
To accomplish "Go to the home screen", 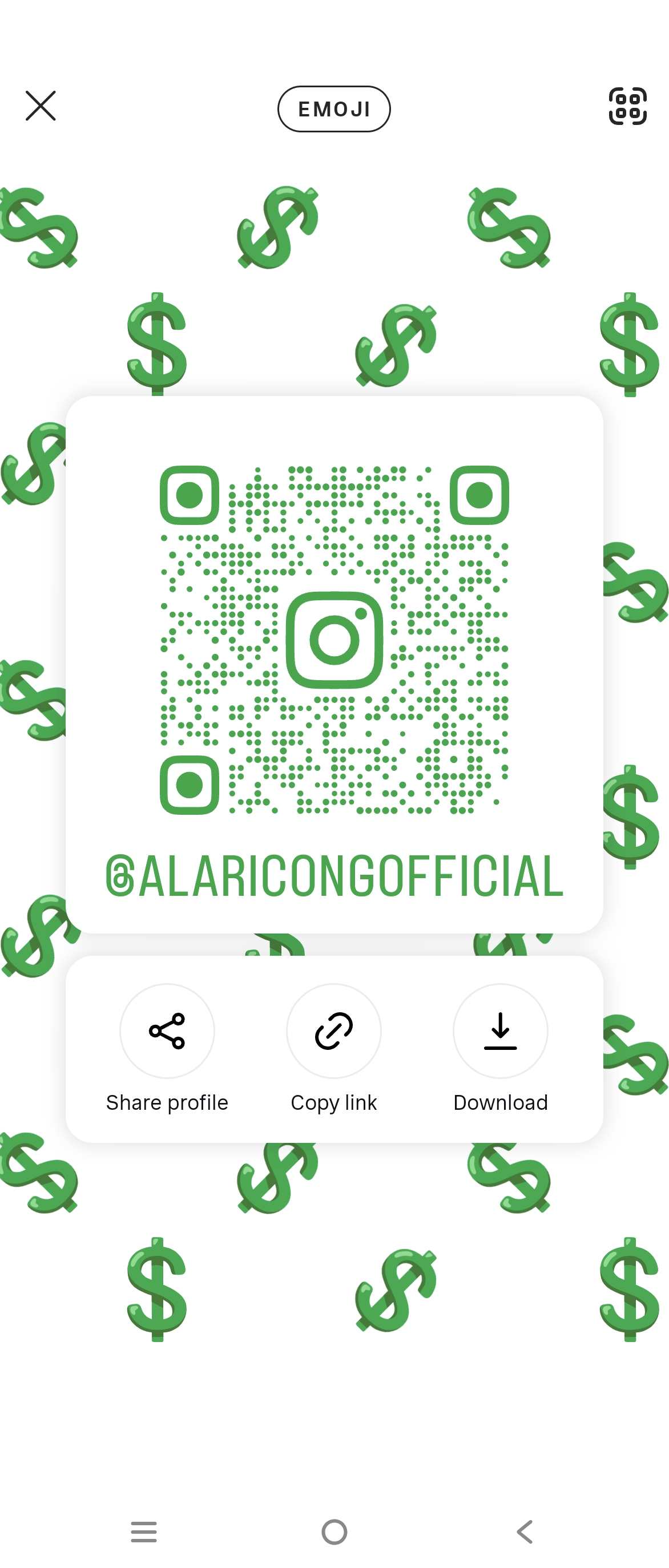I will (x=334, y=1531).
